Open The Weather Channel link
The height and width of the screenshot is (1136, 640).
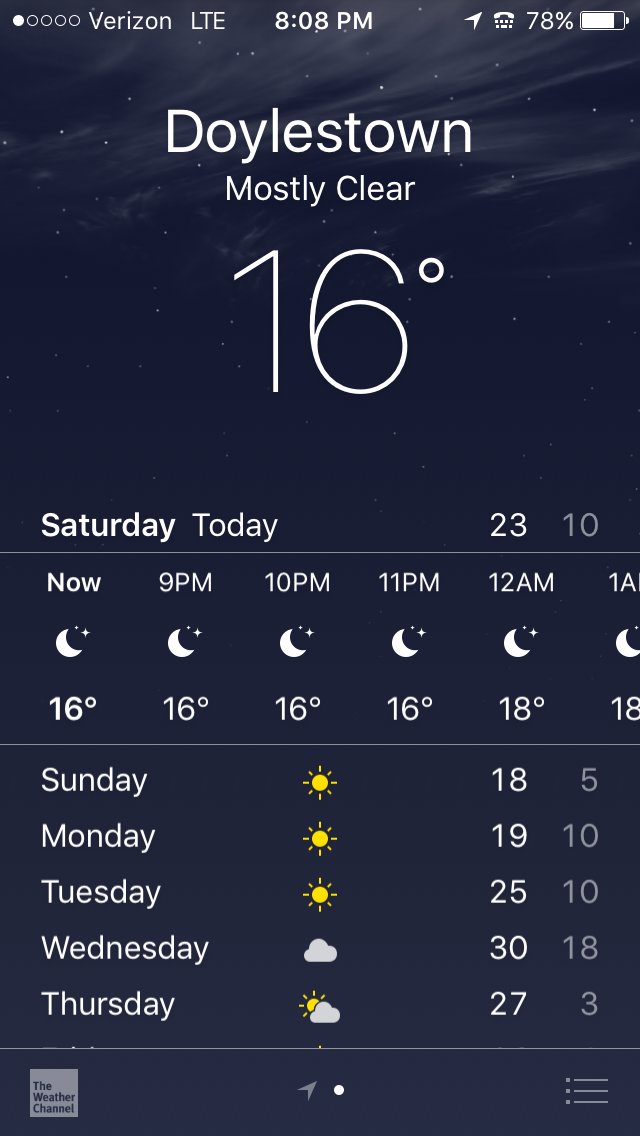(x=54, y=1093)
